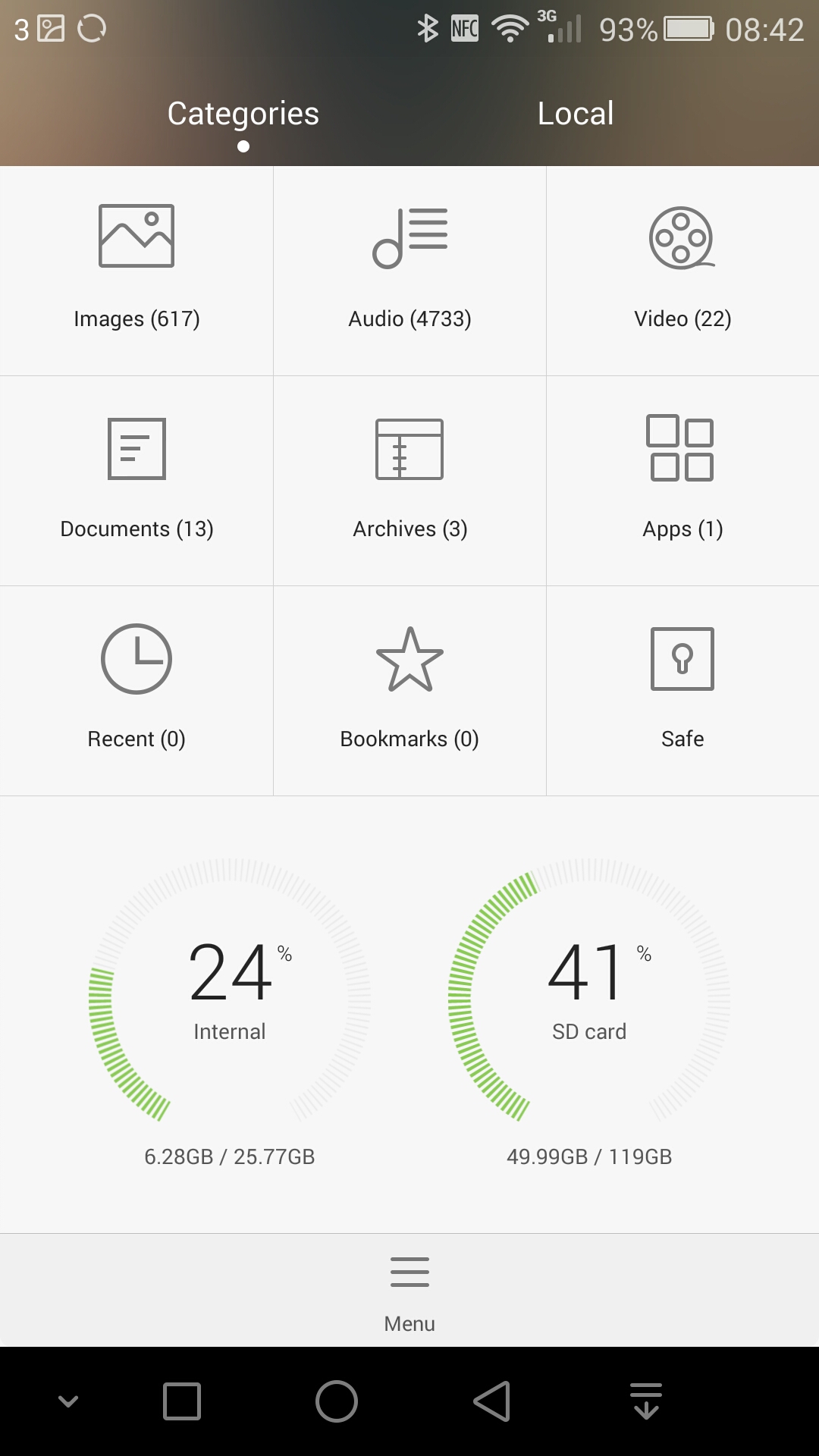
Task: Show the Apps category
Action: pos(682,480)
